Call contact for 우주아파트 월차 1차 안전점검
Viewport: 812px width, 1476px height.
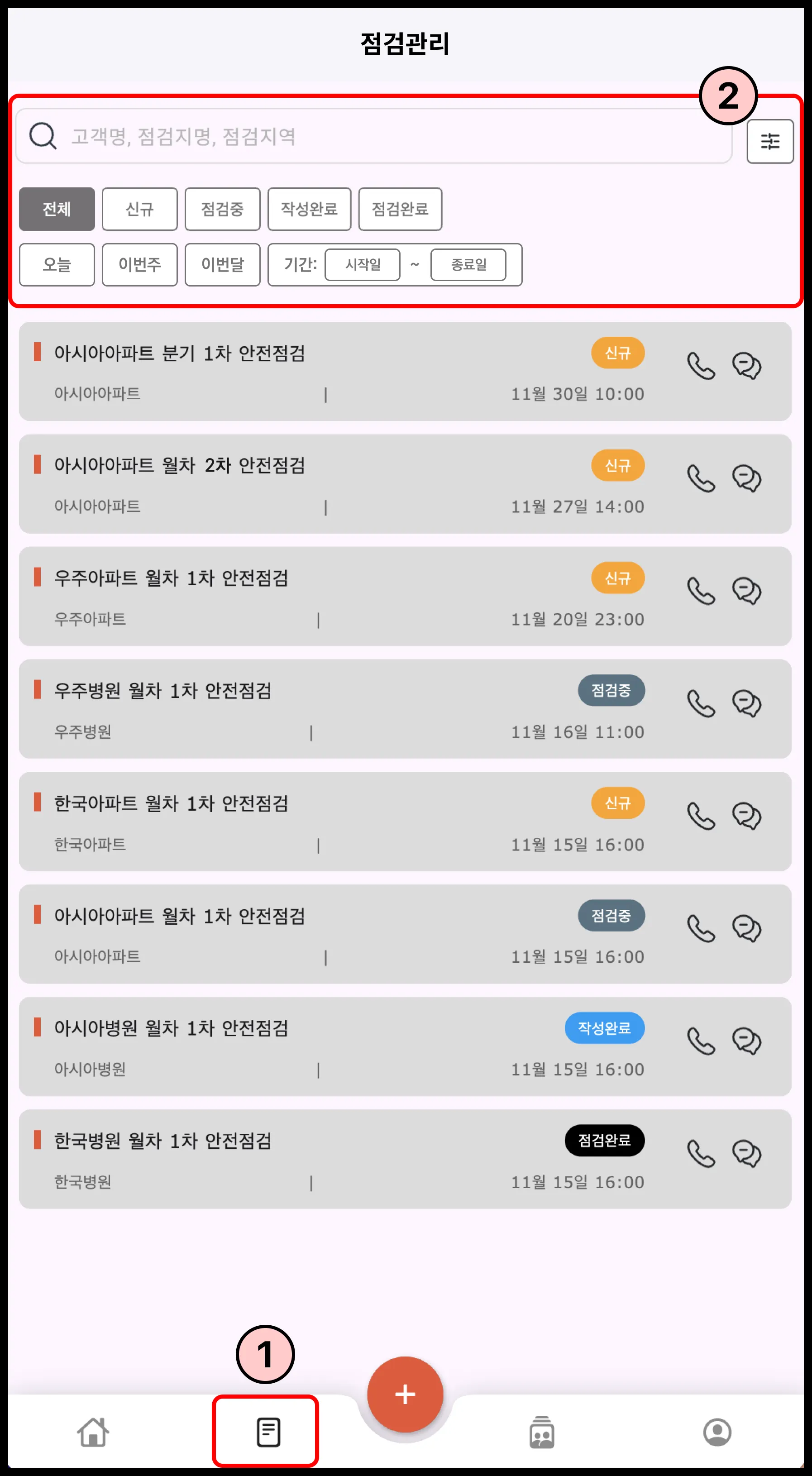[701, 591]
